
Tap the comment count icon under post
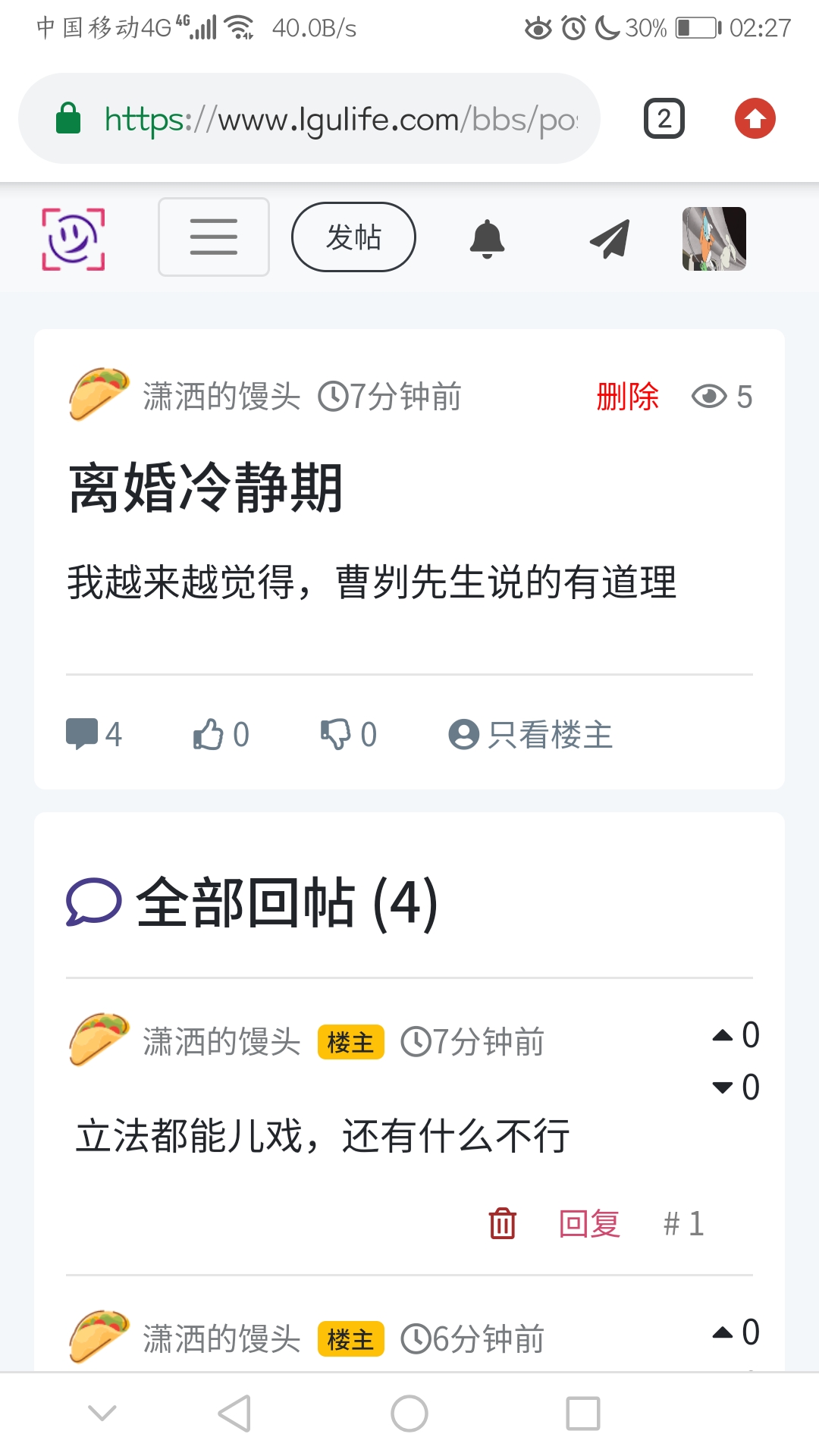point(83,734)
